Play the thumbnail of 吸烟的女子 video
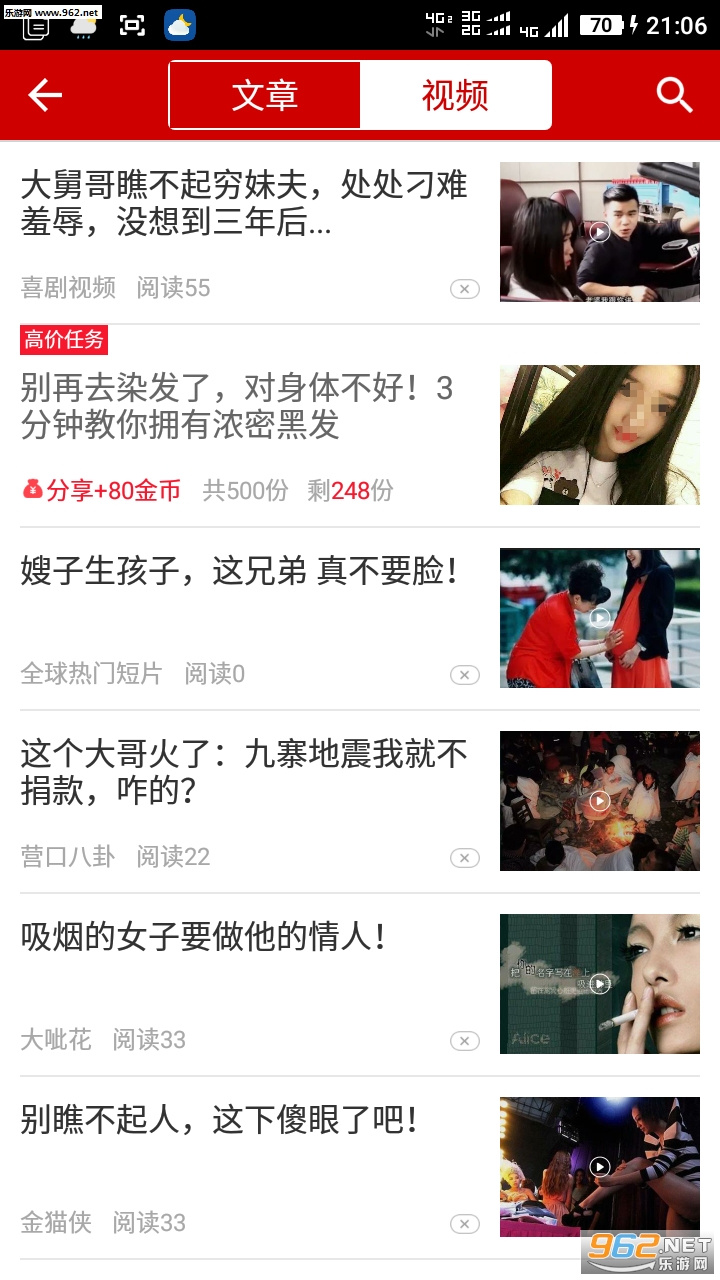The width and height of the screenshot is (720, 1280). click(600, 984)
